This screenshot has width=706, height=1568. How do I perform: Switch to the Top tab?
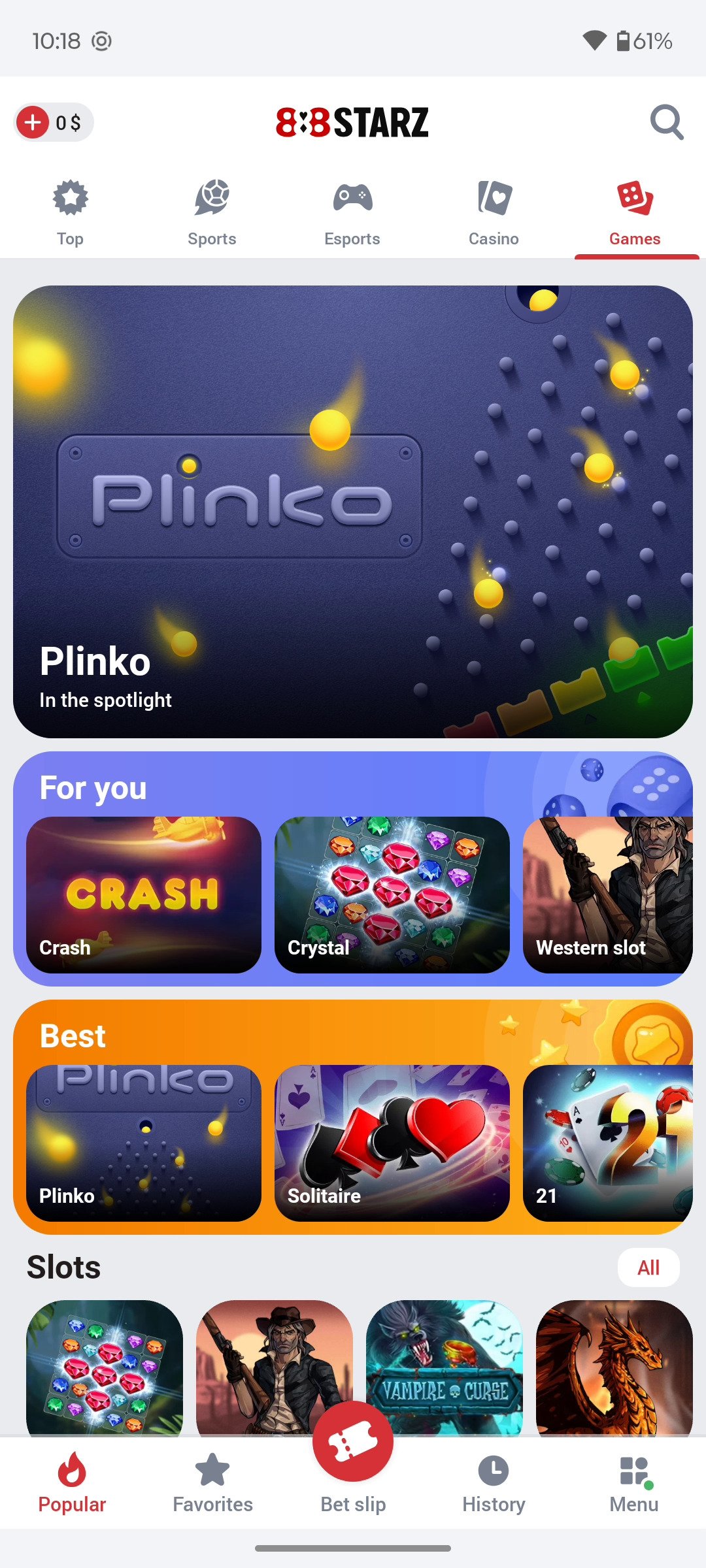click(70, 213)
